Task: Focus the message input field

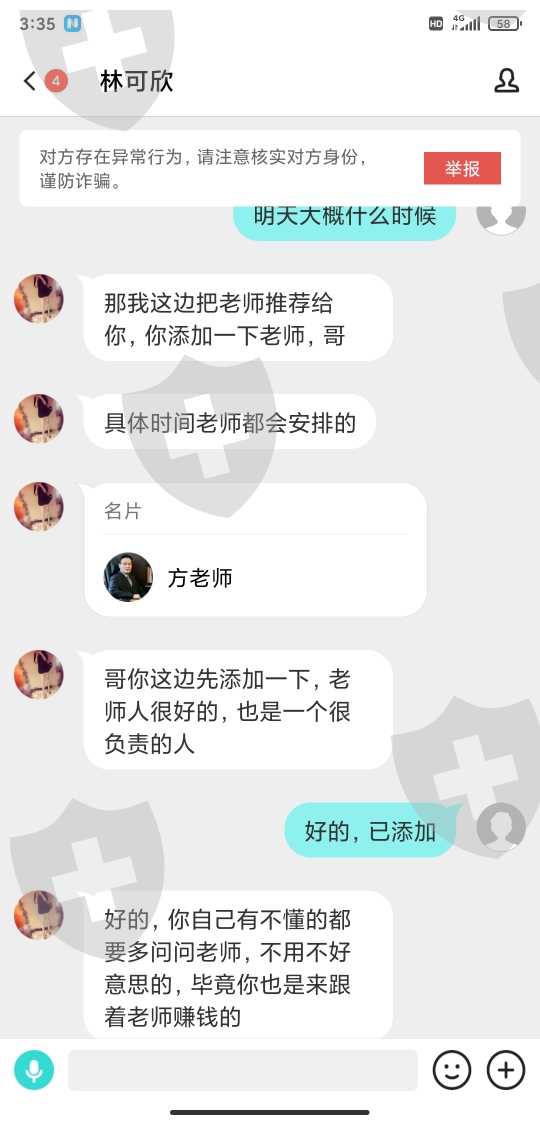Action: (243, 1070)
